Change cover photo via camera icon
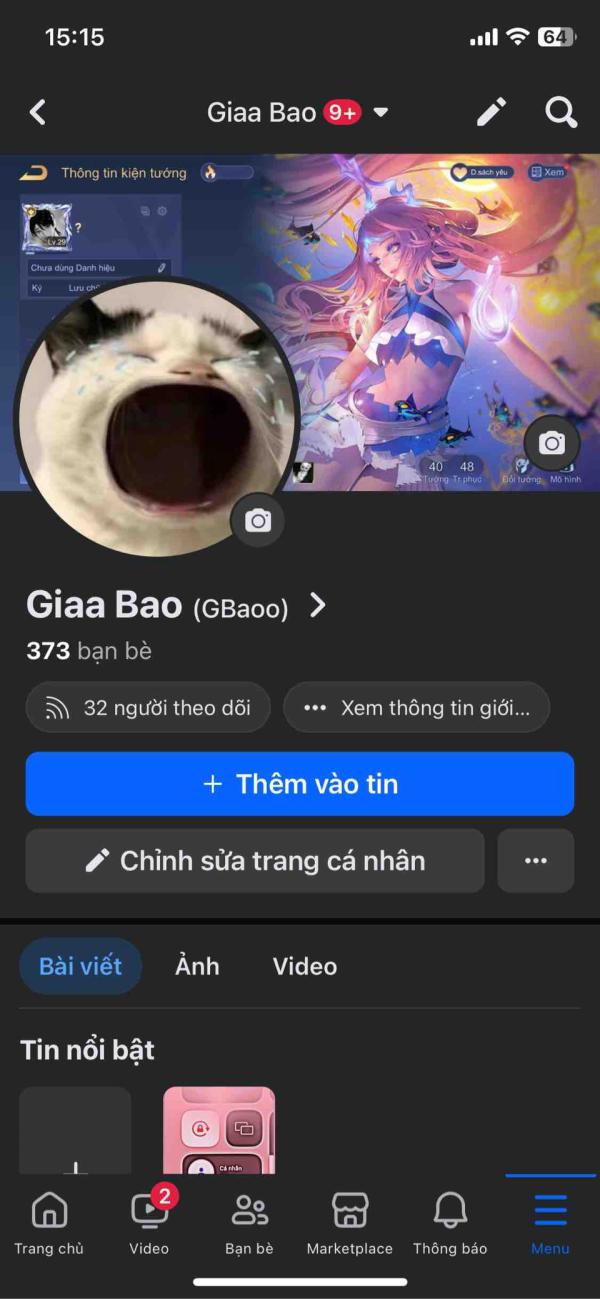 552,443
